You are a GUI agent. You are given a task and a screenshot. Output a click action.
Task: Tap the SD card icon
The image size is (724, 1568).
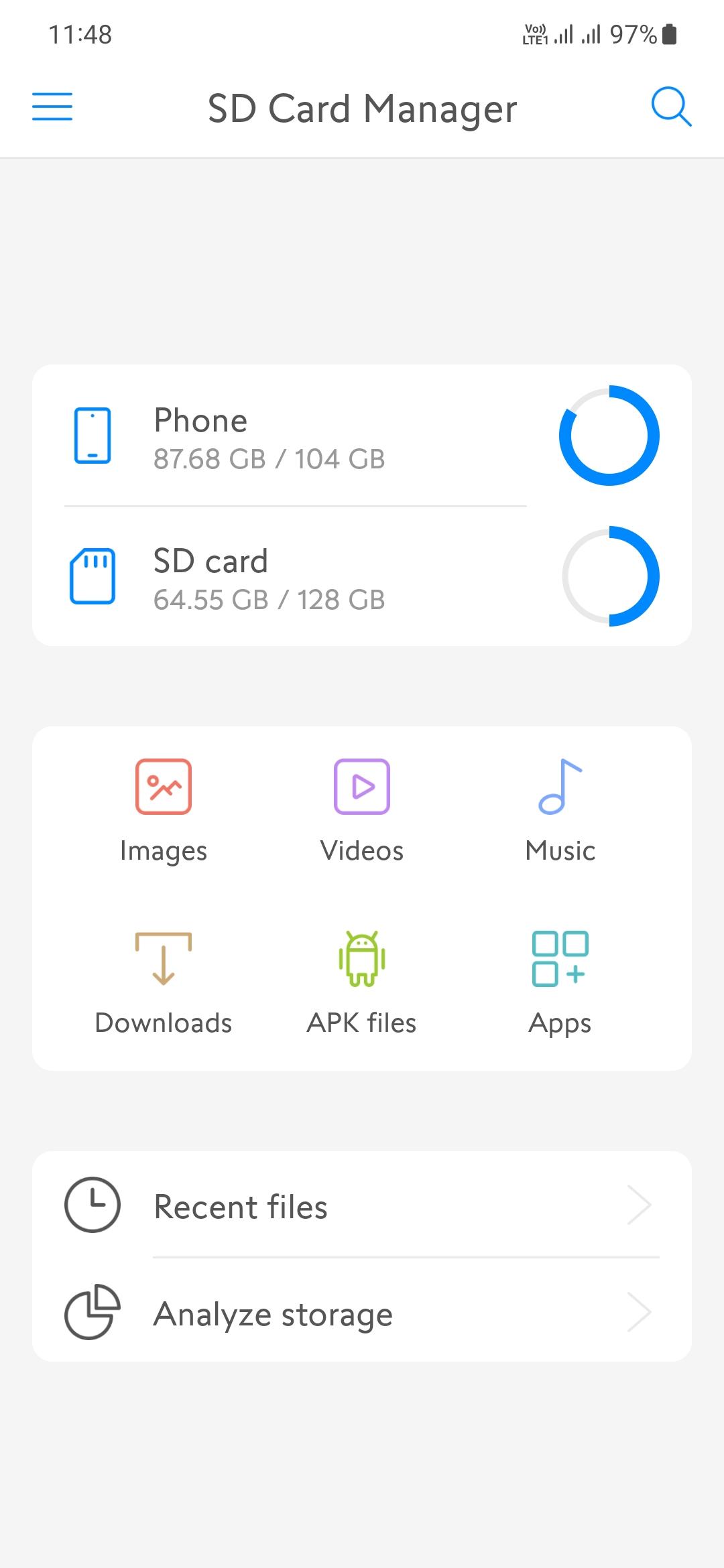tap(93, 576)
